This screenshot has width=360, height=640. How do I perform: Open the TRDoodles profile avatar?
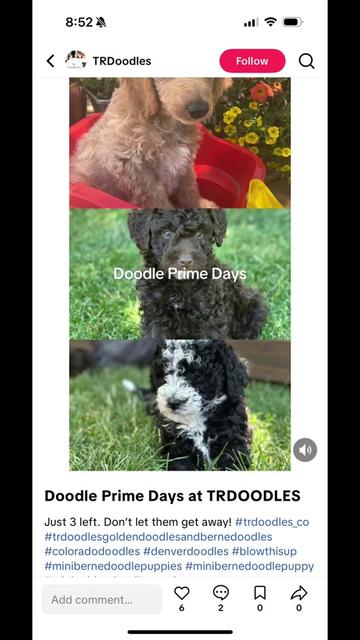(x=76, y=61)
